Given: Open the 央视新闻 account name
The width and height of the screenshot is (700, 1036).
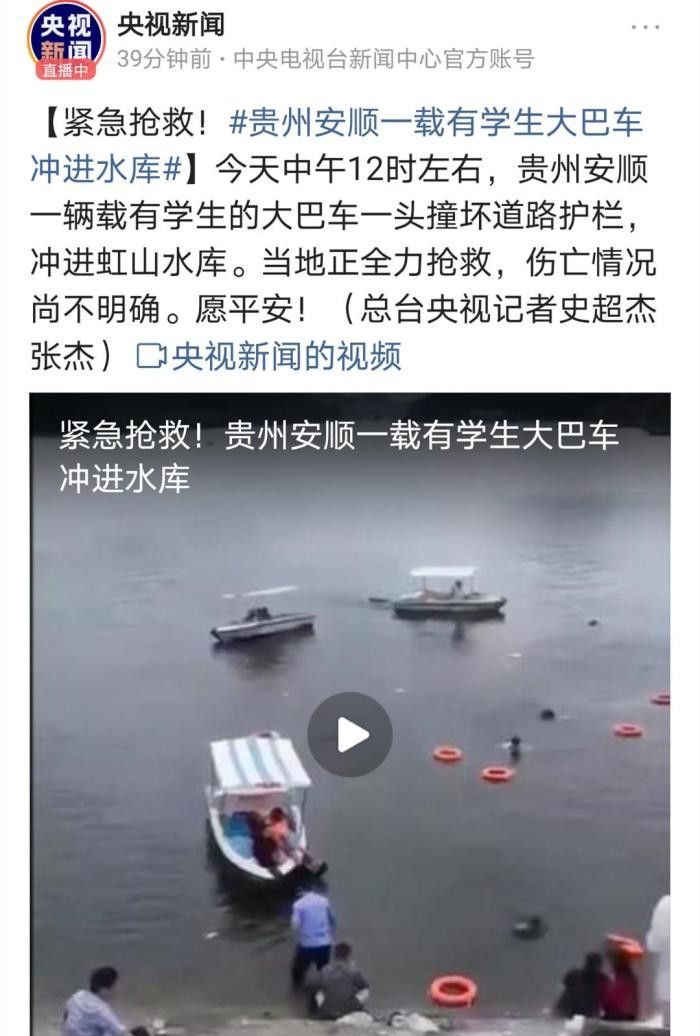Looking at the screenshot, I should [170, 24].
